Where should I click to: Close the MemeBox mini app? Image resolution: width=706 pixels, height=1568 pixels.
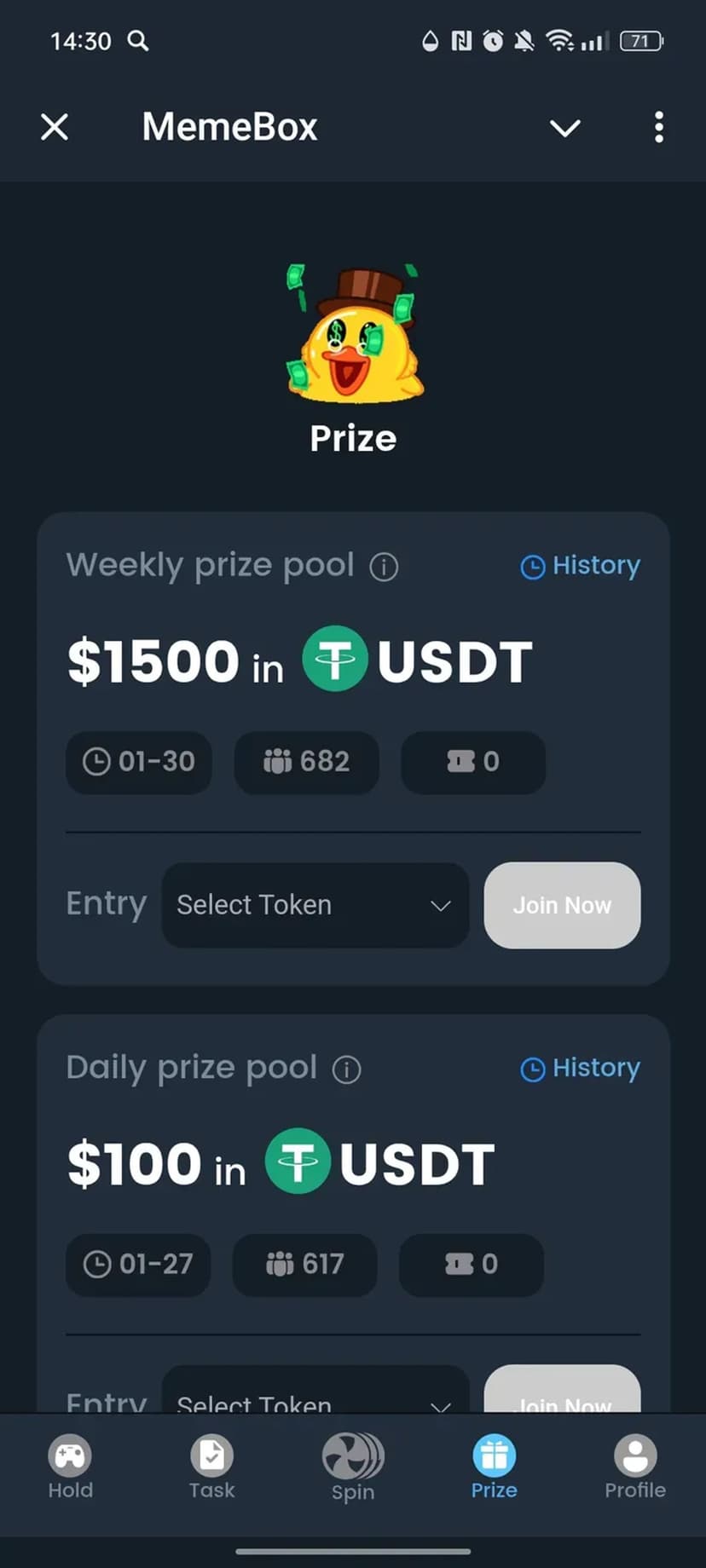(x=55, y=128)
